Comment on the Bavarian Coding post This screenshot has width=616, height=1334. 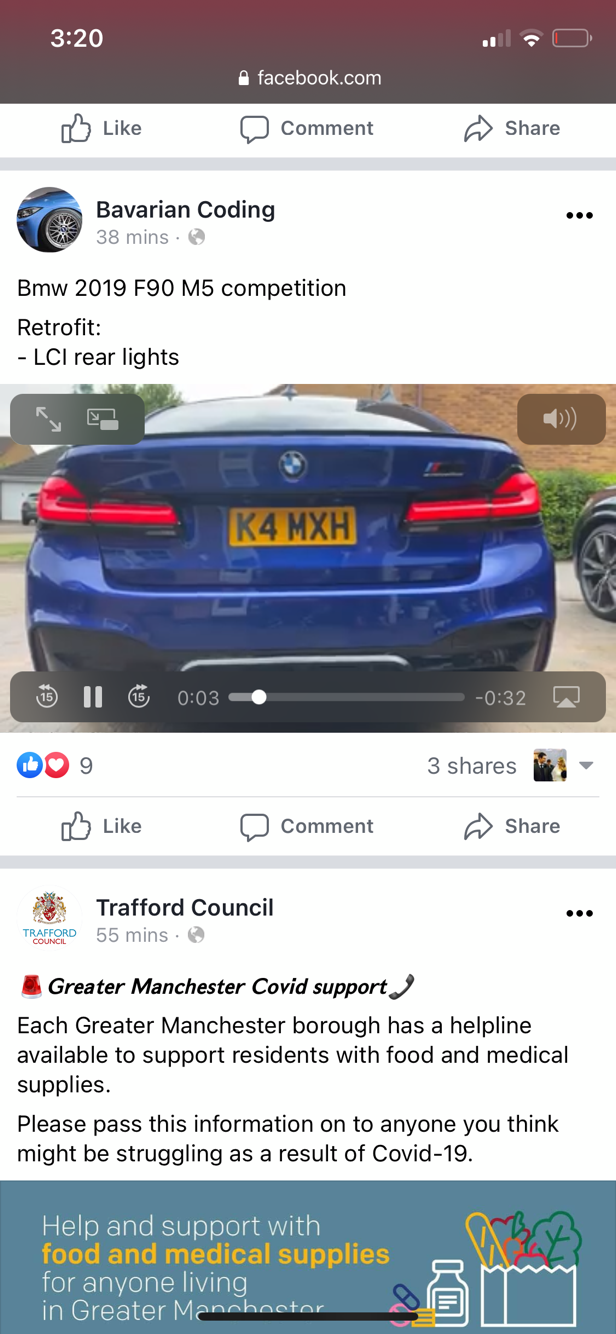307,826
